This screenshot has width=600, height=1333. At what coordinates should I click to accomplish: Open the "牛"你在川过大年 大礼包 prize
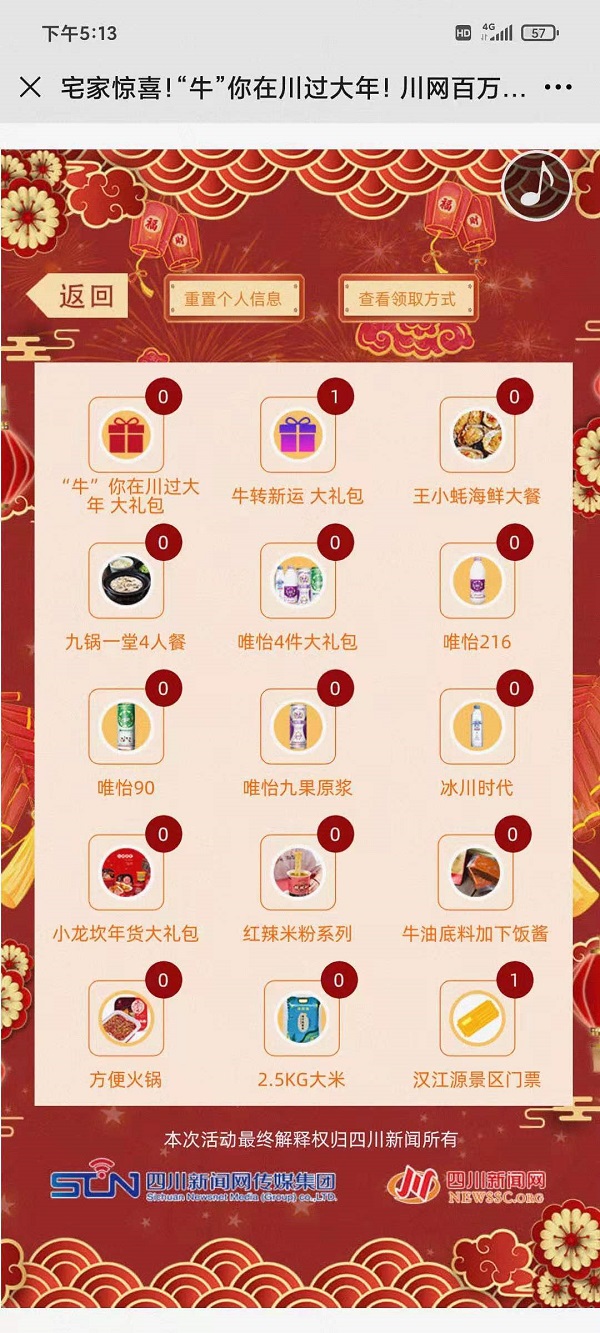click(x=126, y=436)
